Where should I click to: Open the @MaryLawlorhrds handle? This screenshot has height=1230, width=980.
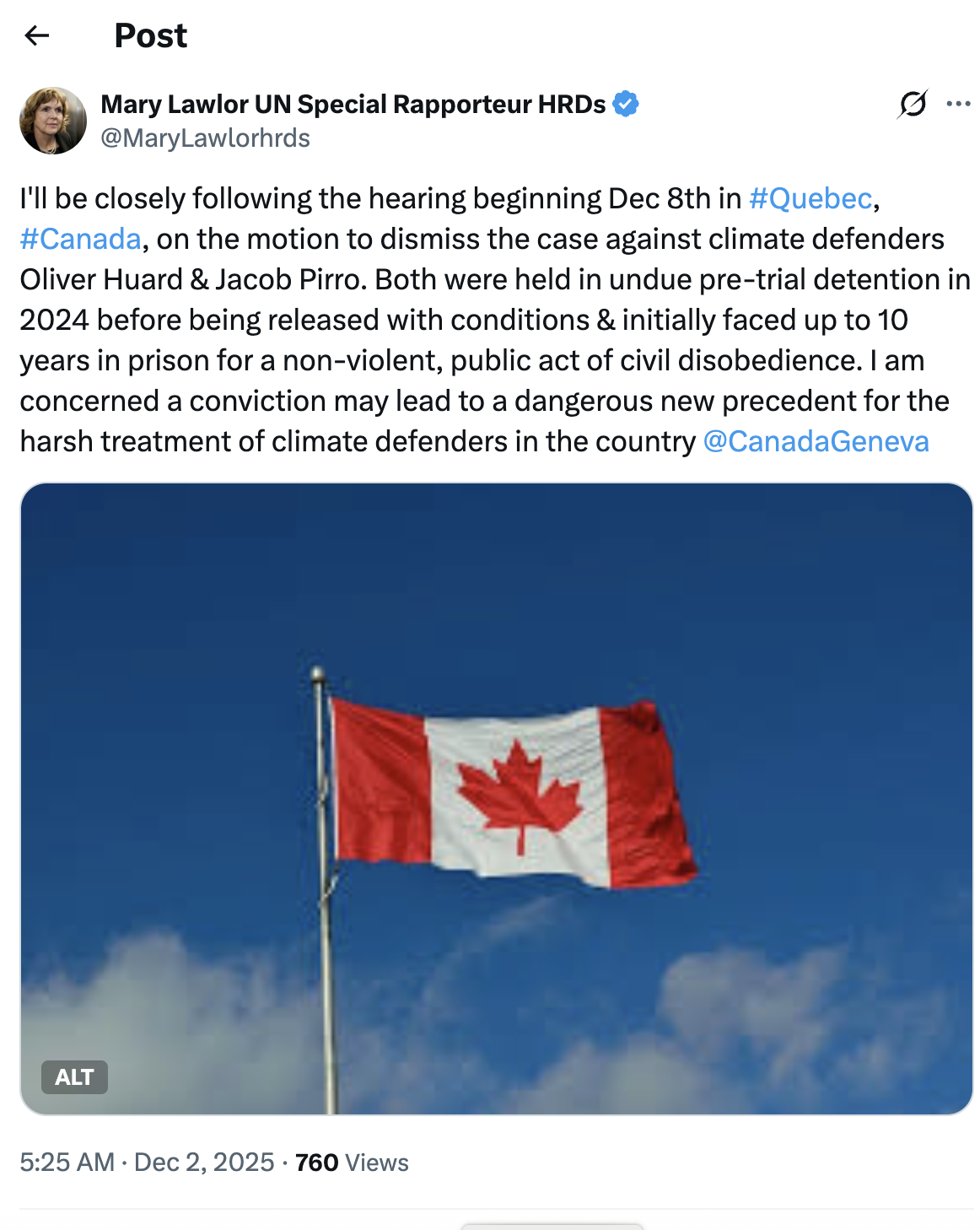point(205,138)
